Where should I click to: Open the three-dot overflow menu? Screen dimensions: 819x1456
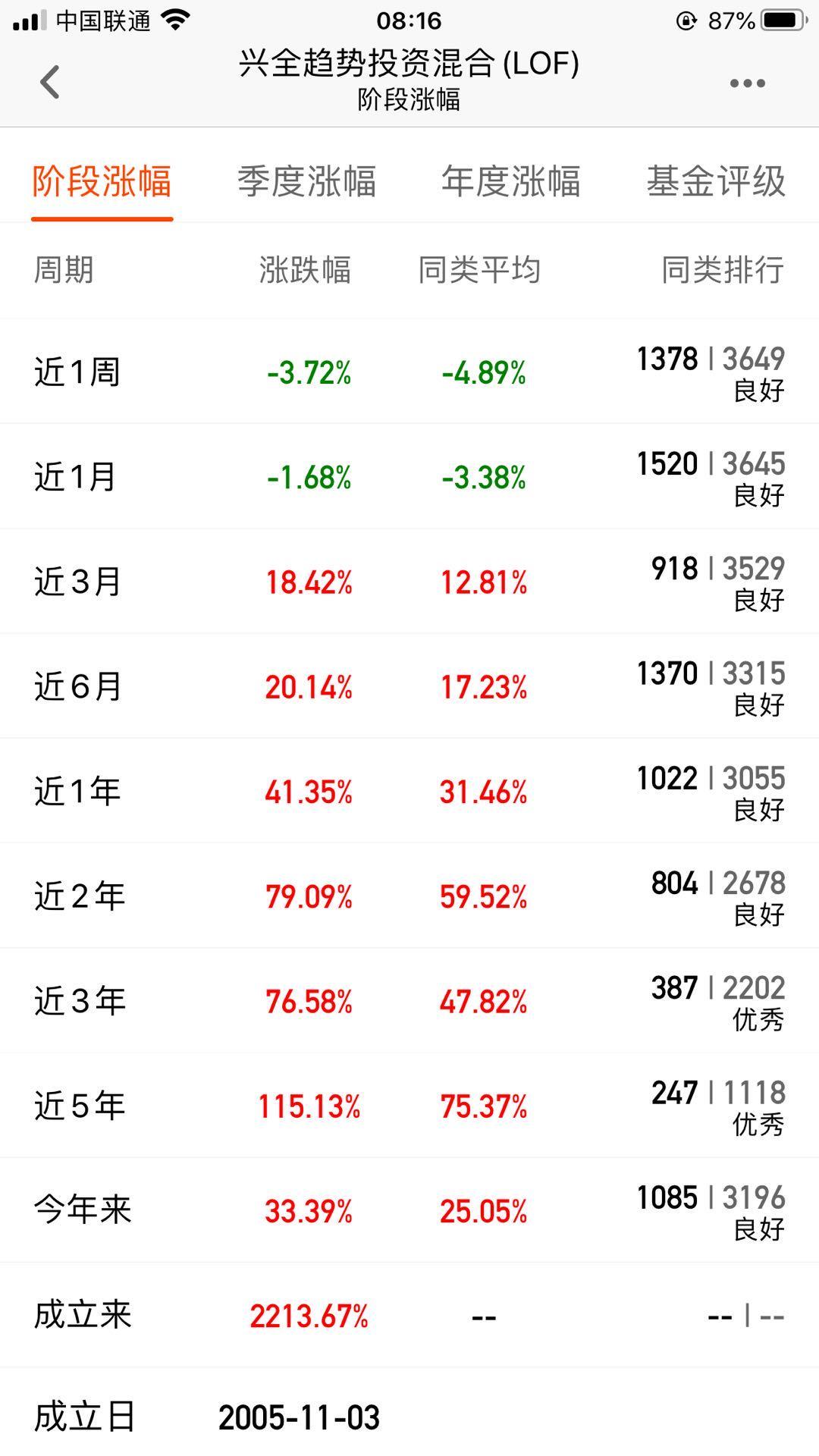pos(747,83)
